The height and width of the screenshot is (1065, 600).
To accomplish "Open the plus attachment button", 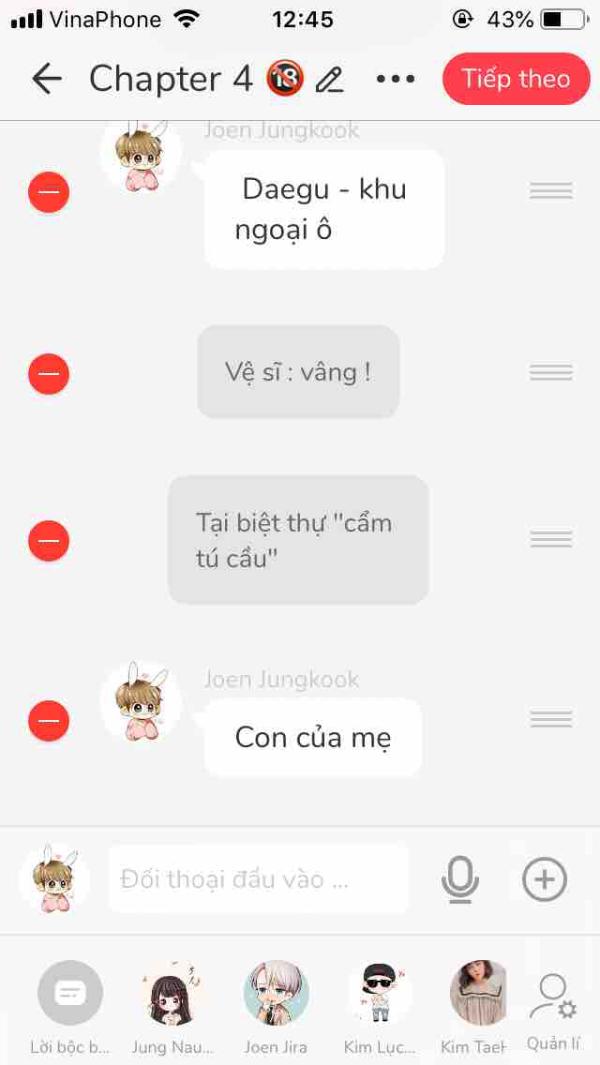I will click(544, 880).
